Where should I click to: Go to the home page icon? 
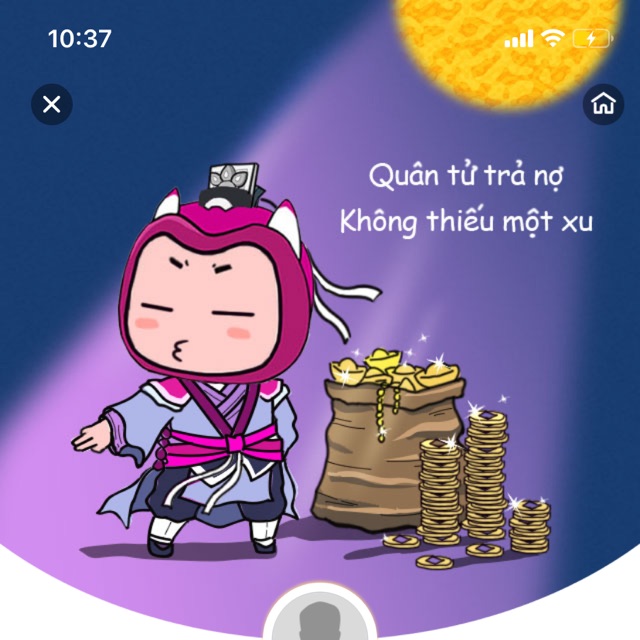tap(603, 104)
